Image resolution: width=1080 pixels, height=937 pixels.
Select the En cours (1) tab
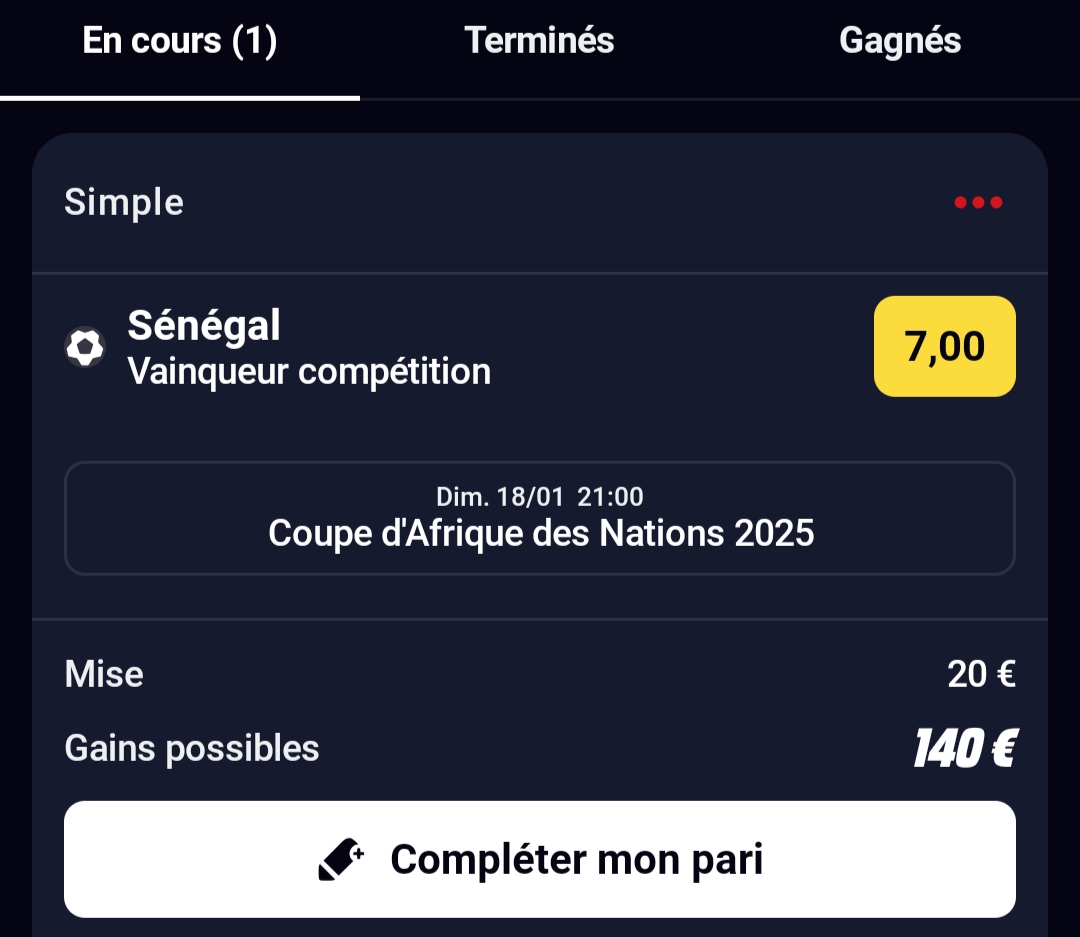point(180,42)
